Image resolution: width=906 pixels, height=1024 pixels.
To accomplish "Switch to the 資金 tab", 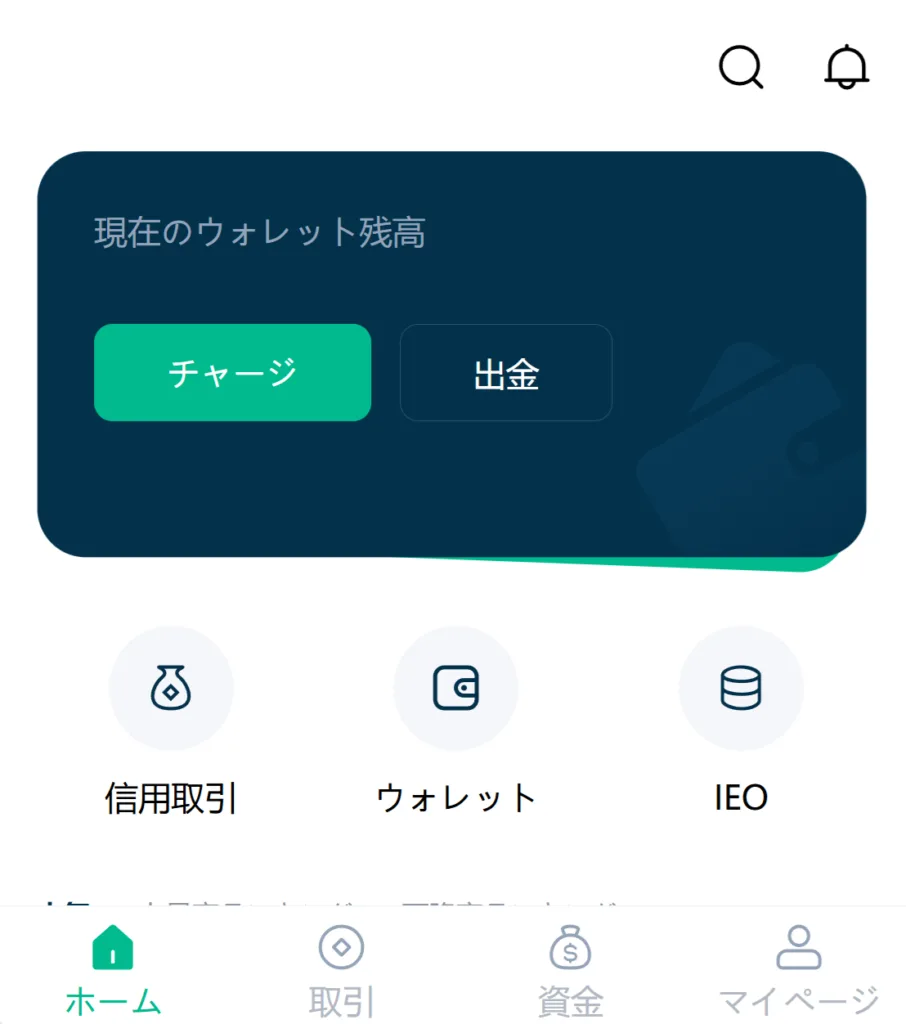I will (570, 970).
